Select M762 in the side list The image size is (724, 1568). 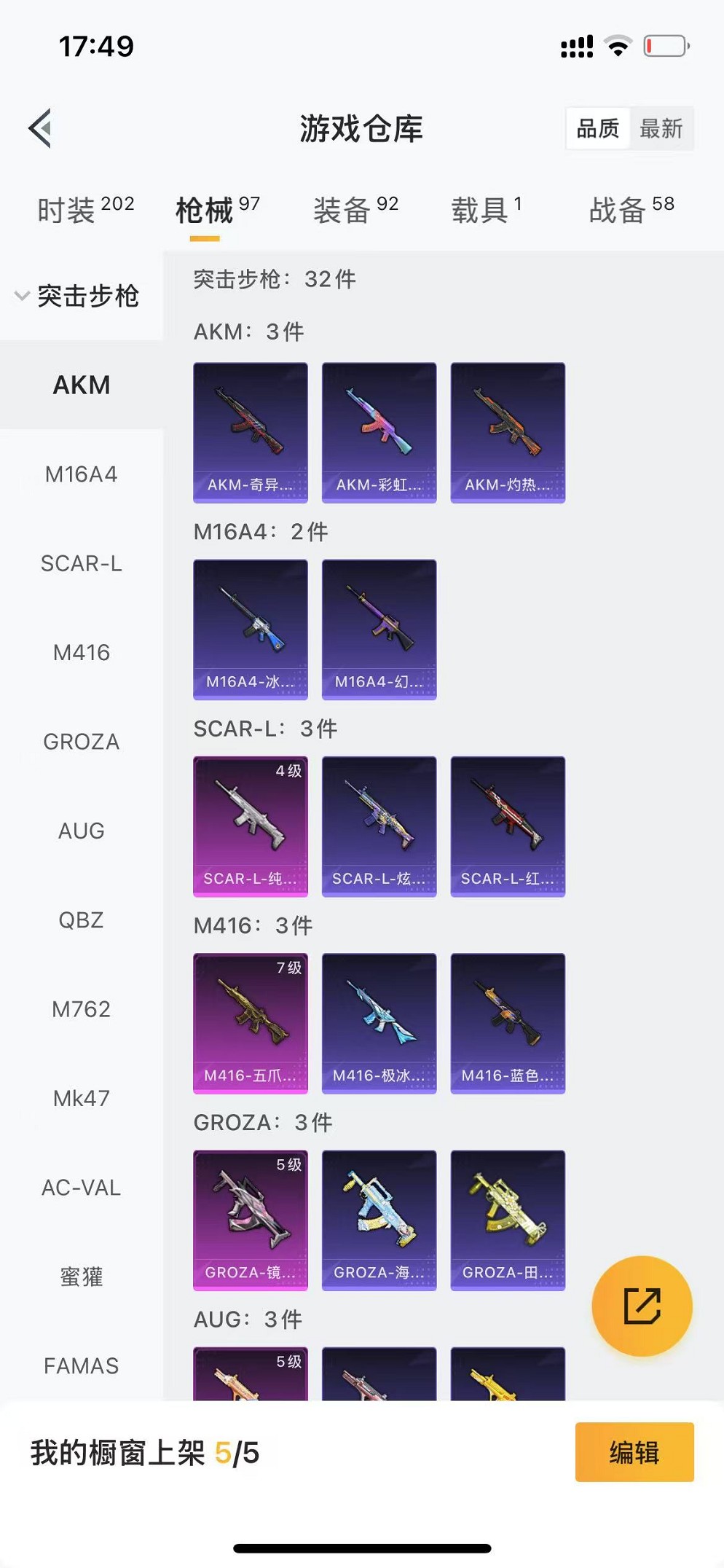point(81,1009)
